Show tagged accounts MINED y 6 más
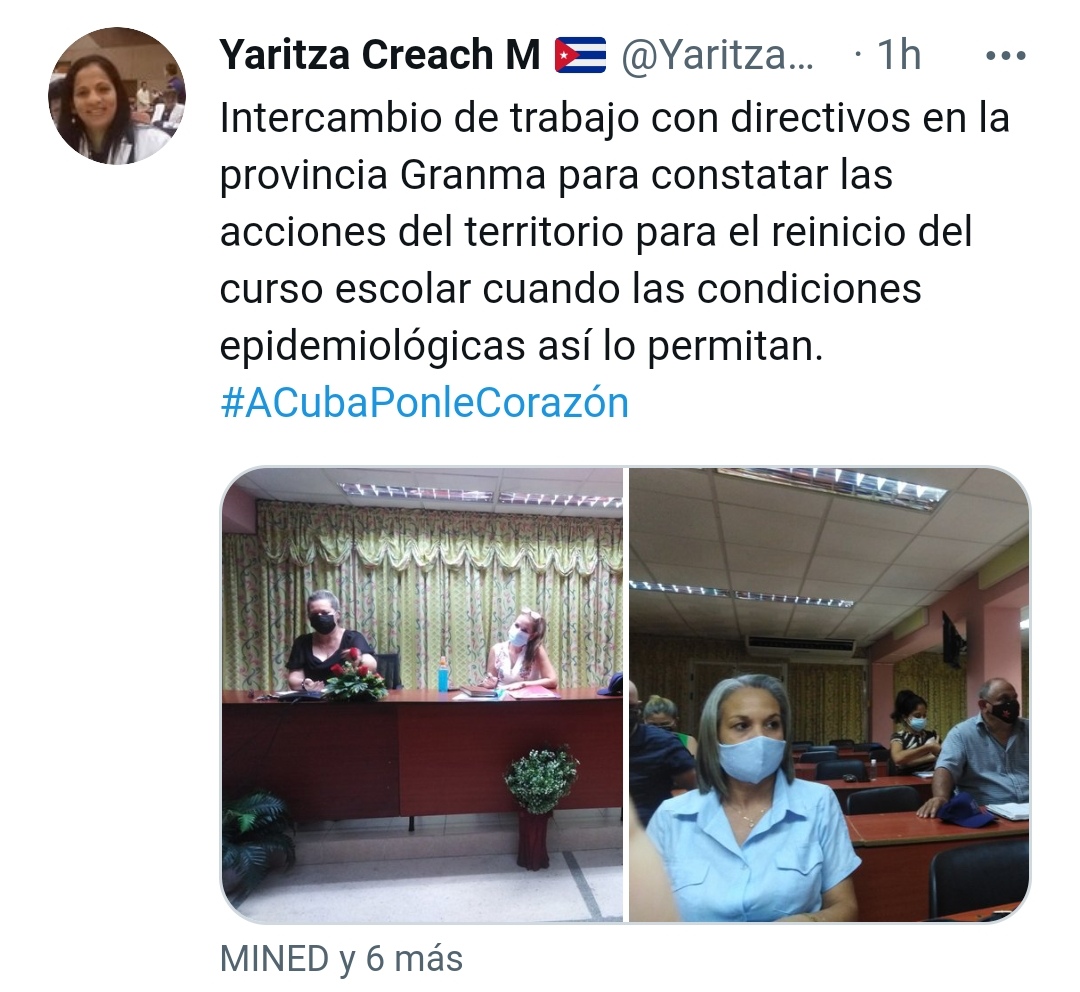This screenshot has width=1080, height=992. (341, 959)
